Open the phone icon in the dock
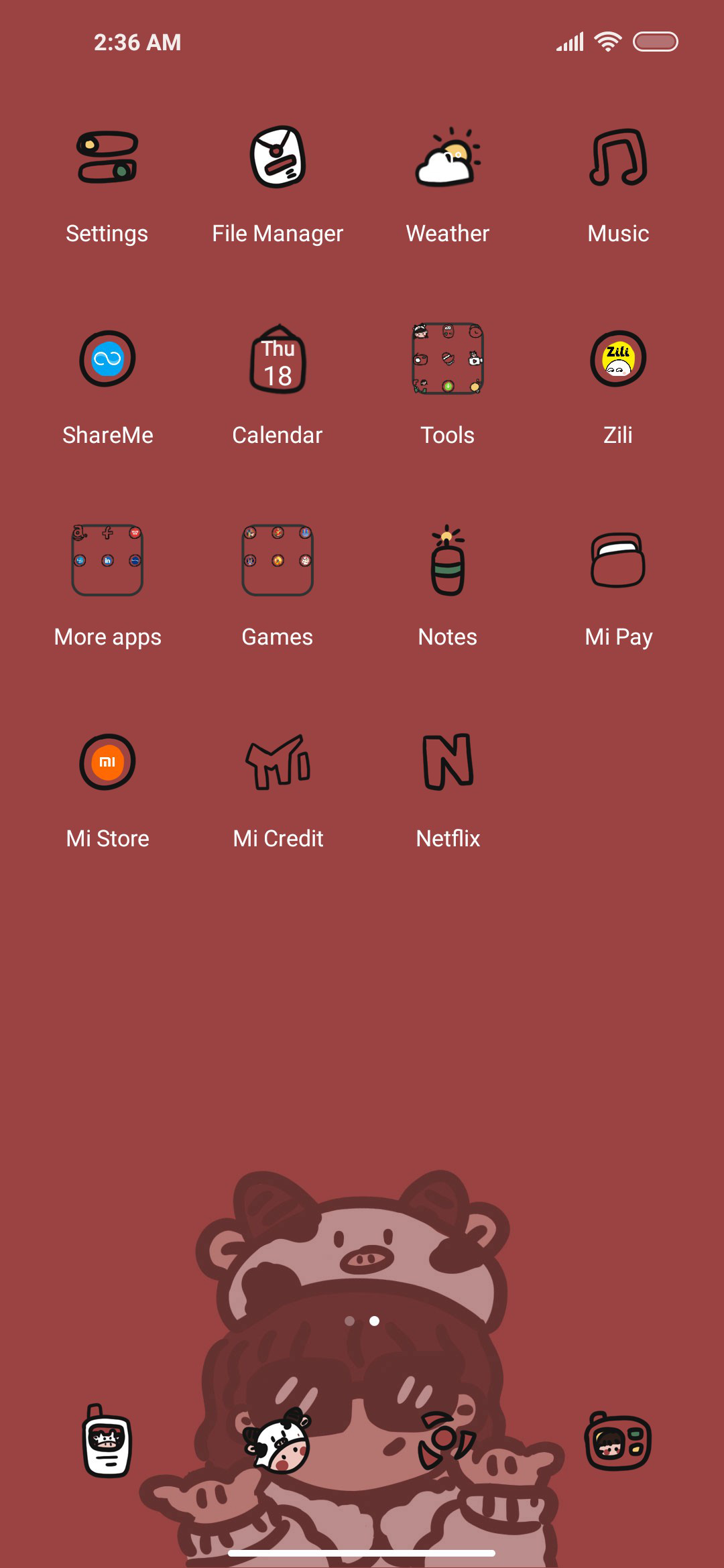Viewport: 724px width, 1568px height. click(107, 1441)
